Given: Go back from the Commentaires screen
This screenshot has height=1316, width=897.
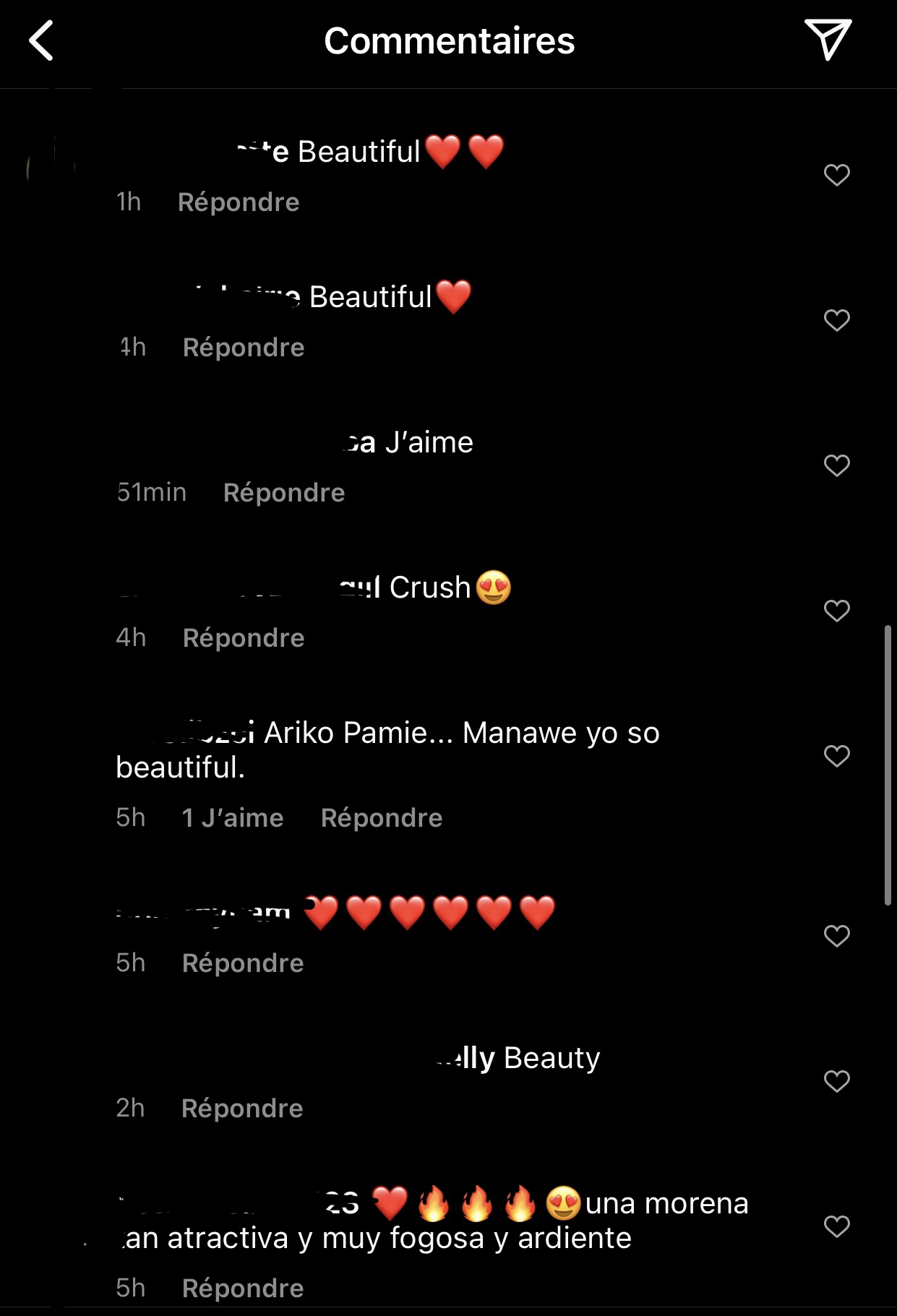Looking at the screenshot, I should pyautogui.click(x=42, y=40).
